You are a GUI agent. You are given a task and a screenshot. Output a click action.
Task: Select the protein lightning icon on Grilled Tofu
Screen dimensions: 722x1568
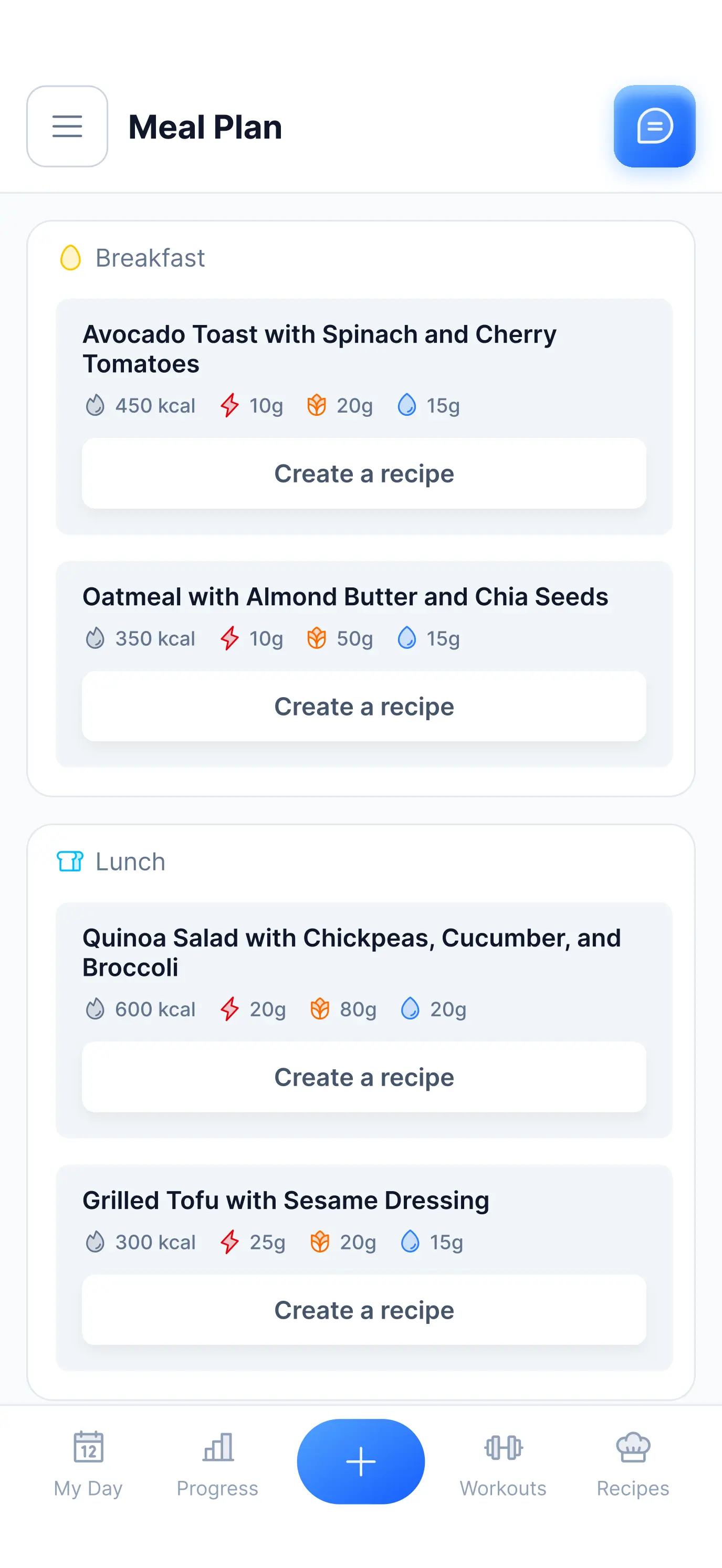pos(231,1241)
